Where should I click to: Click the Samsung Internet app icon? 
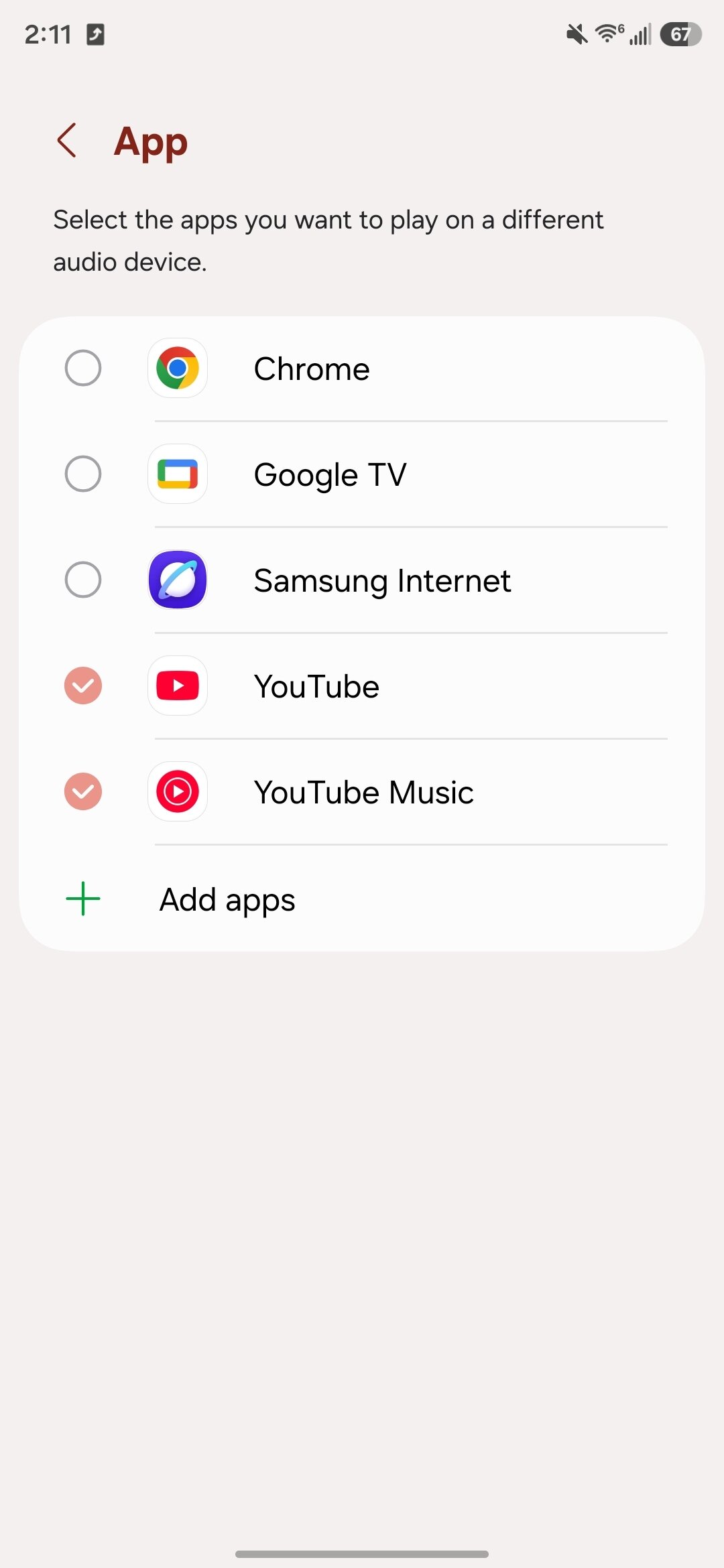coord(177,580)
